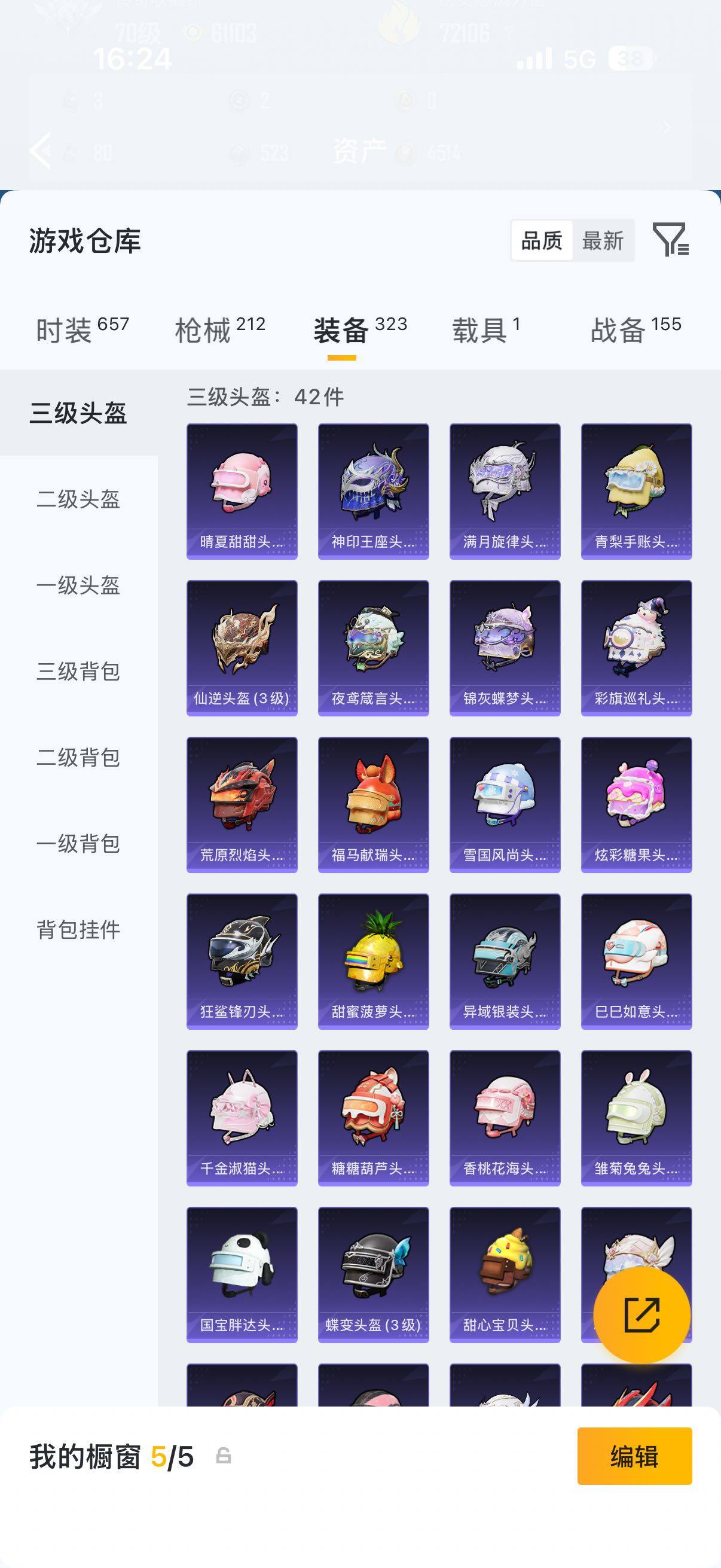The height and width of the screenshot is (1568, 721).
Task: Switch to the 时装 tab
Action: tap(82, 331)
